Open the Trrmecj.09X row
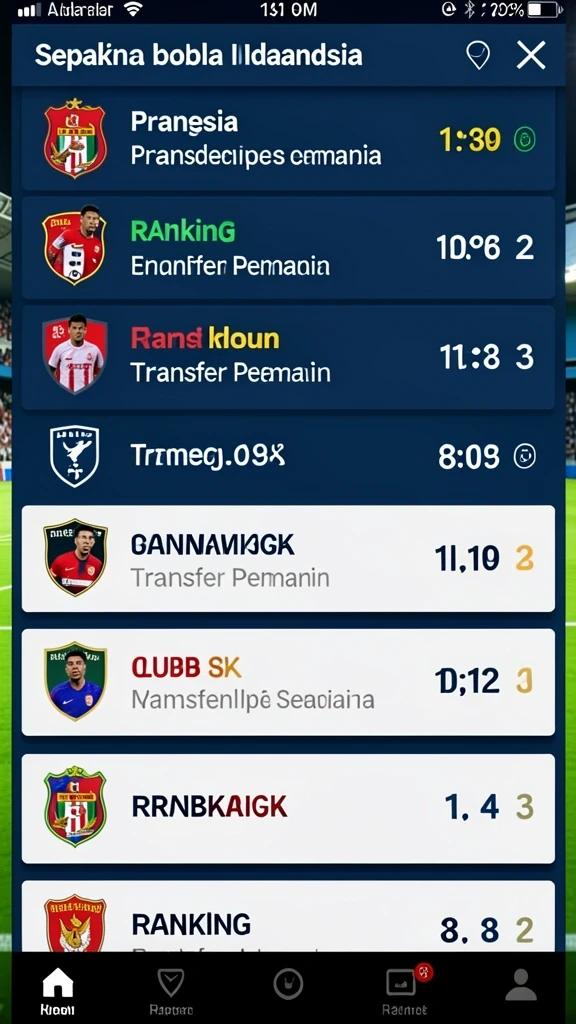 point(288,456)
